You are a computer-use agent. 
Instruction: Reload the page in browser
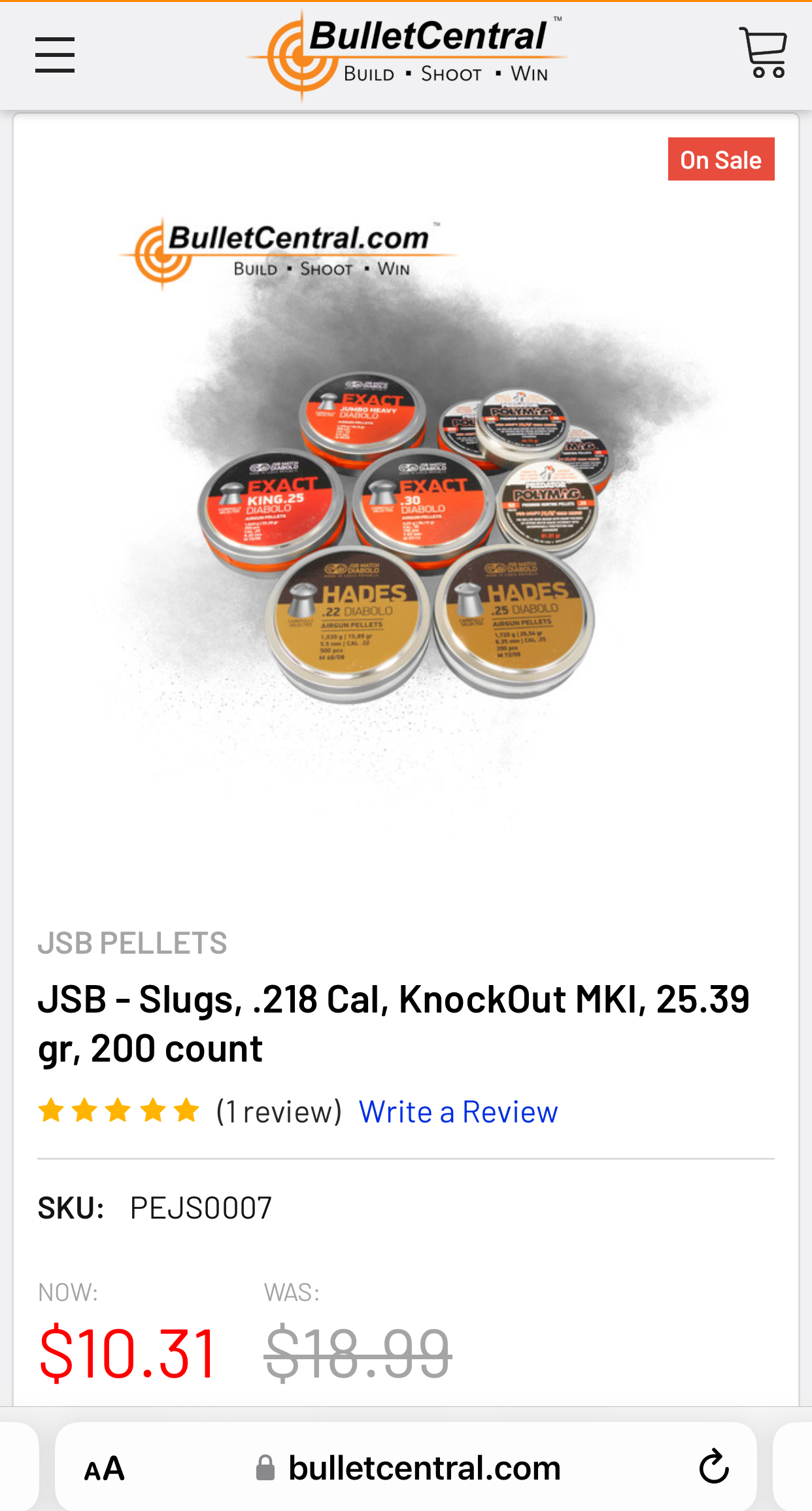coord(713,1467)
